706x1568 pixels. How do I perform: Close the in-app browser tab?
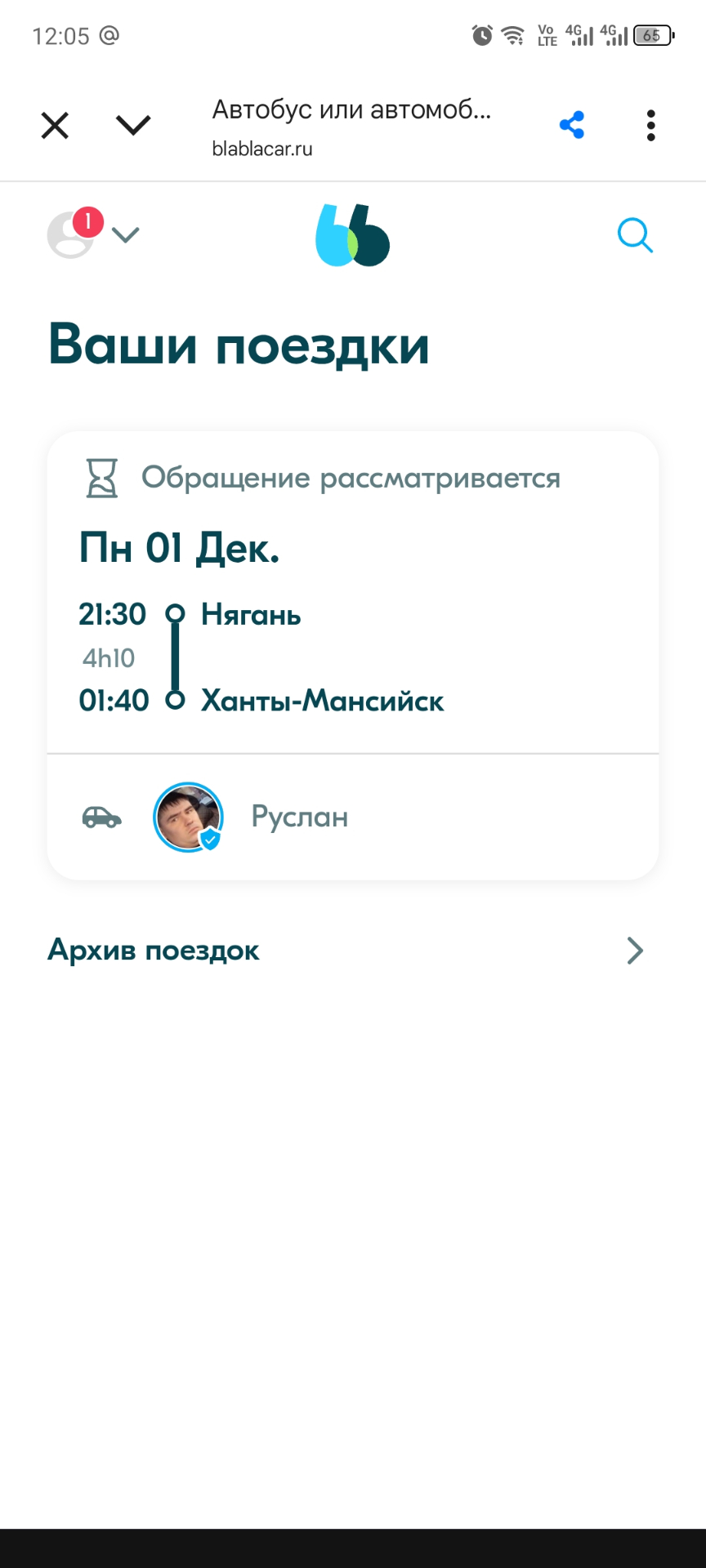[x=55, y=126]
